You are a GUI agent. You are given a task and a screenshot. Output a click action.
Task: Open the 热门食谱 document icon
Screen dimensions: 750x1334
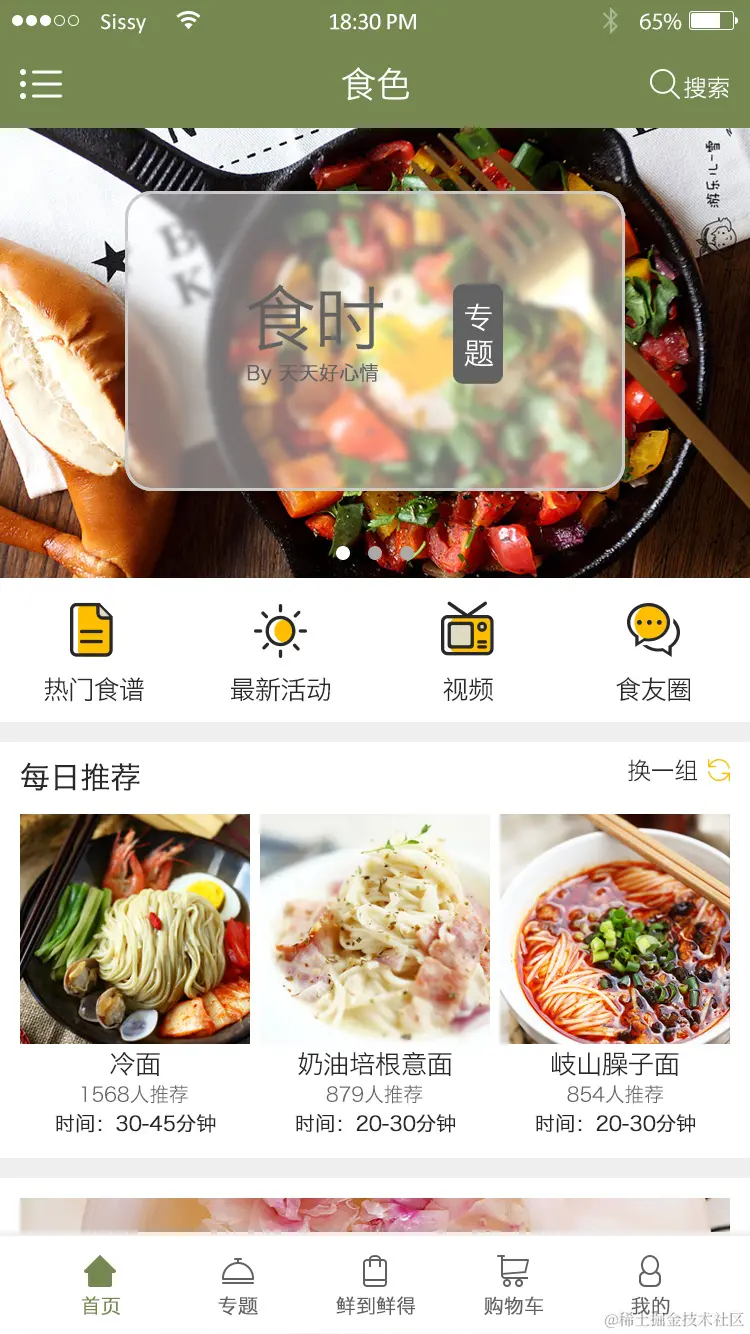(93, 630)
